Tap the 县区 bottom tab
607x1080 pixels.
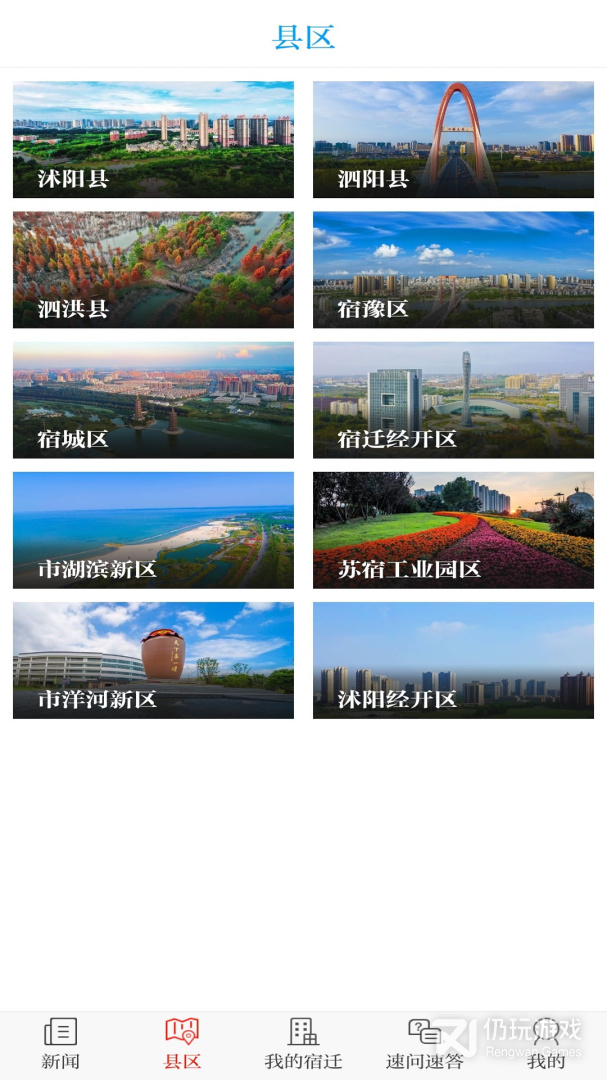tap(182, 1044)
